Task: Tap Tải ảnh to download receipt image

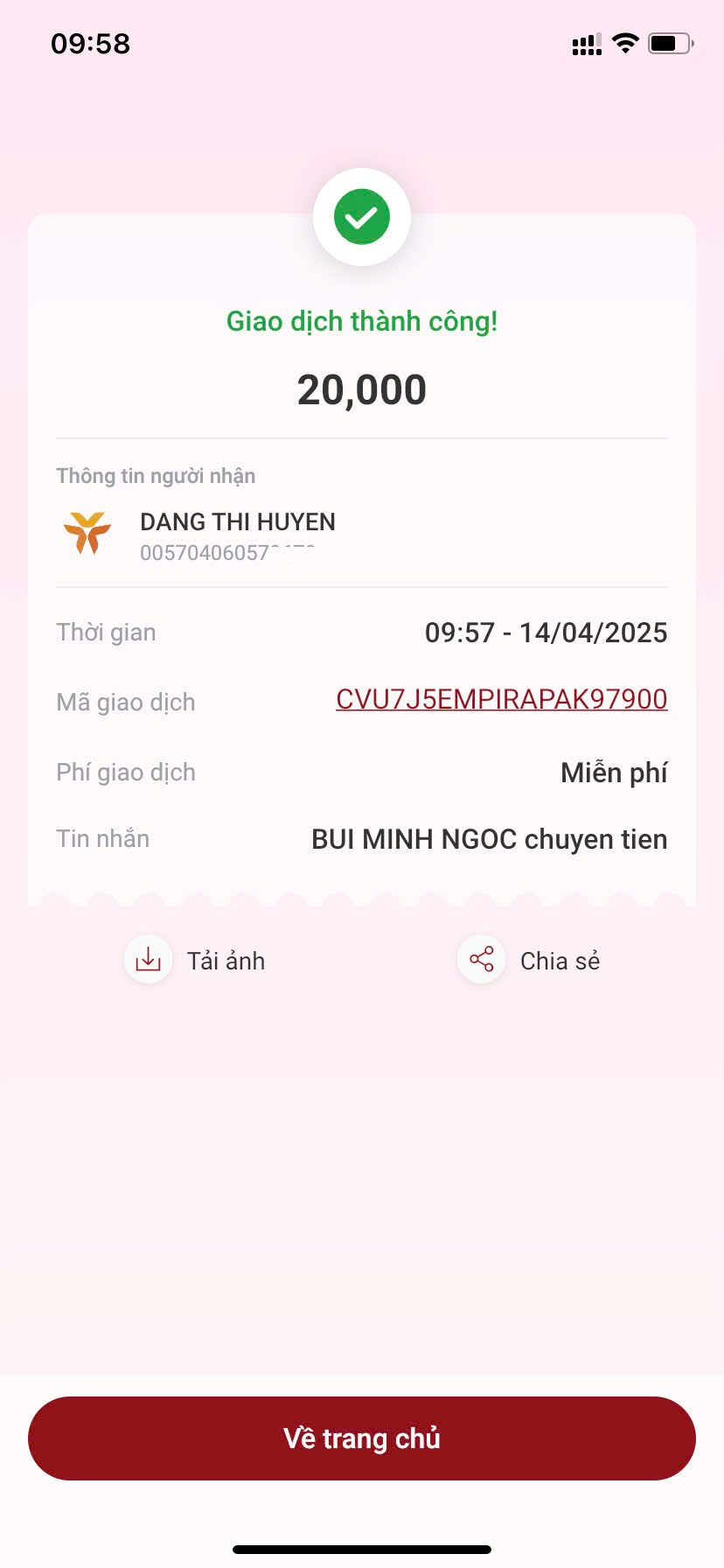Action: coord(195,960)
